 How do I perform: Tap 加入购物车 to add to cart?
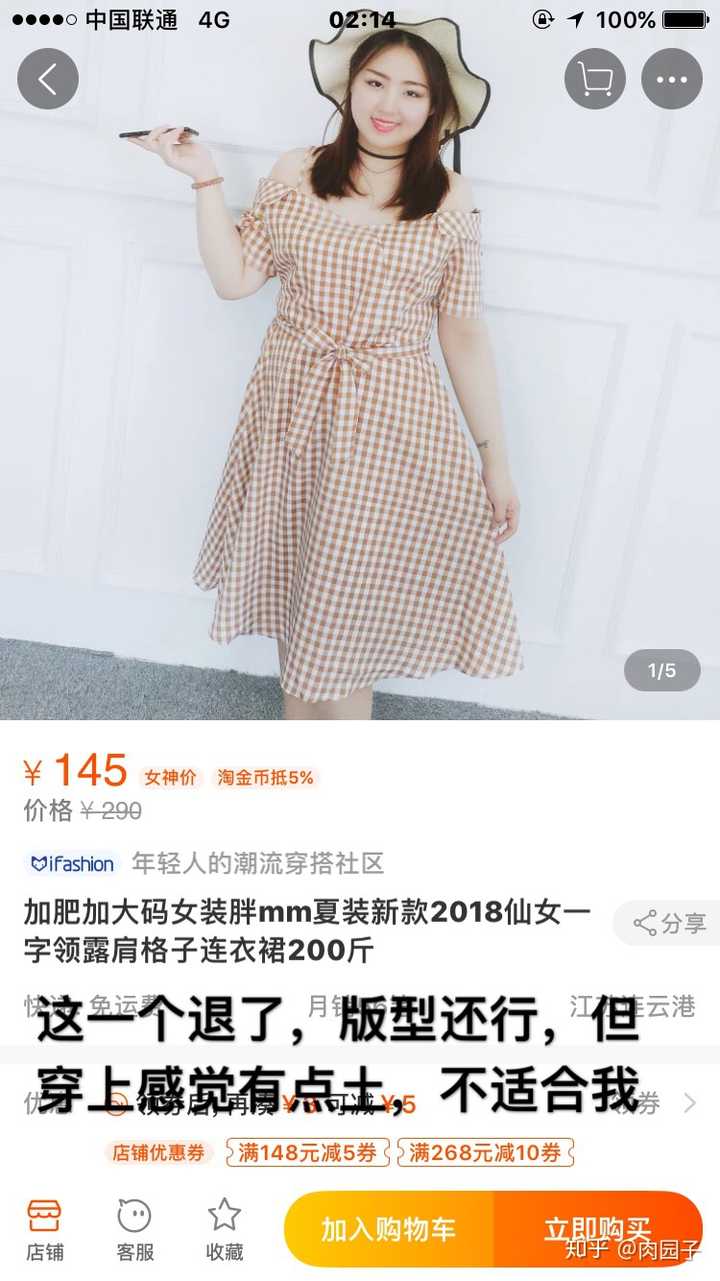[388, 1229]
